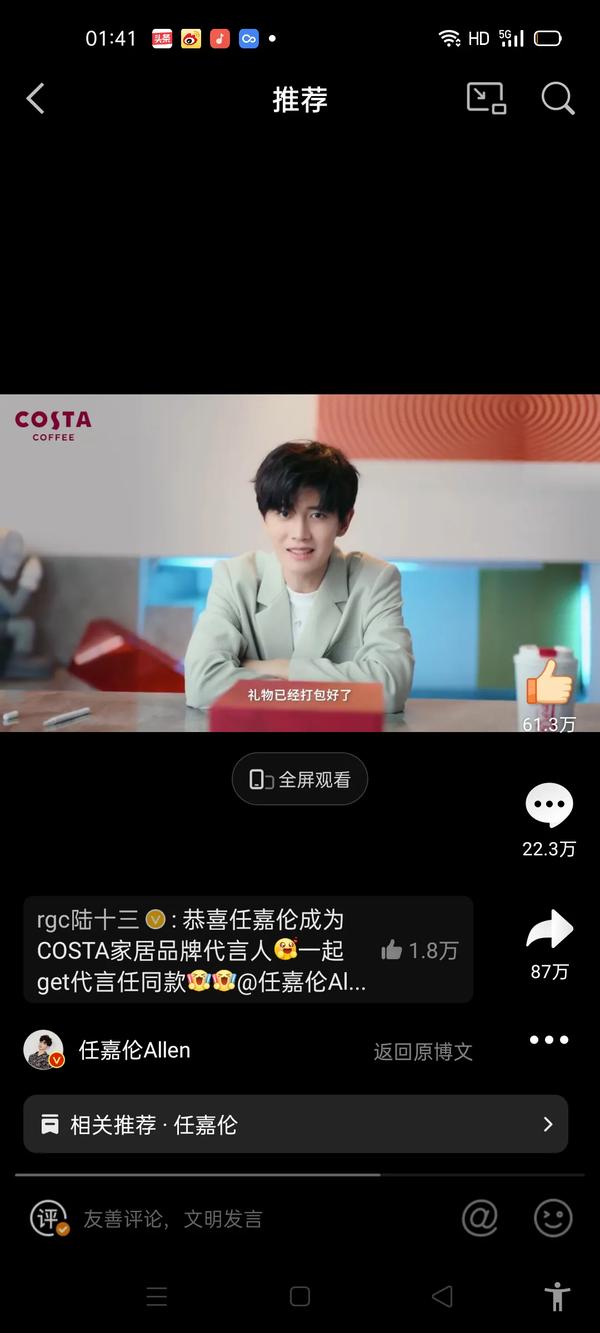The image size is (600, 1333).
Task: Like the video with thumbs-up
Action: click(x=549, y=685)
